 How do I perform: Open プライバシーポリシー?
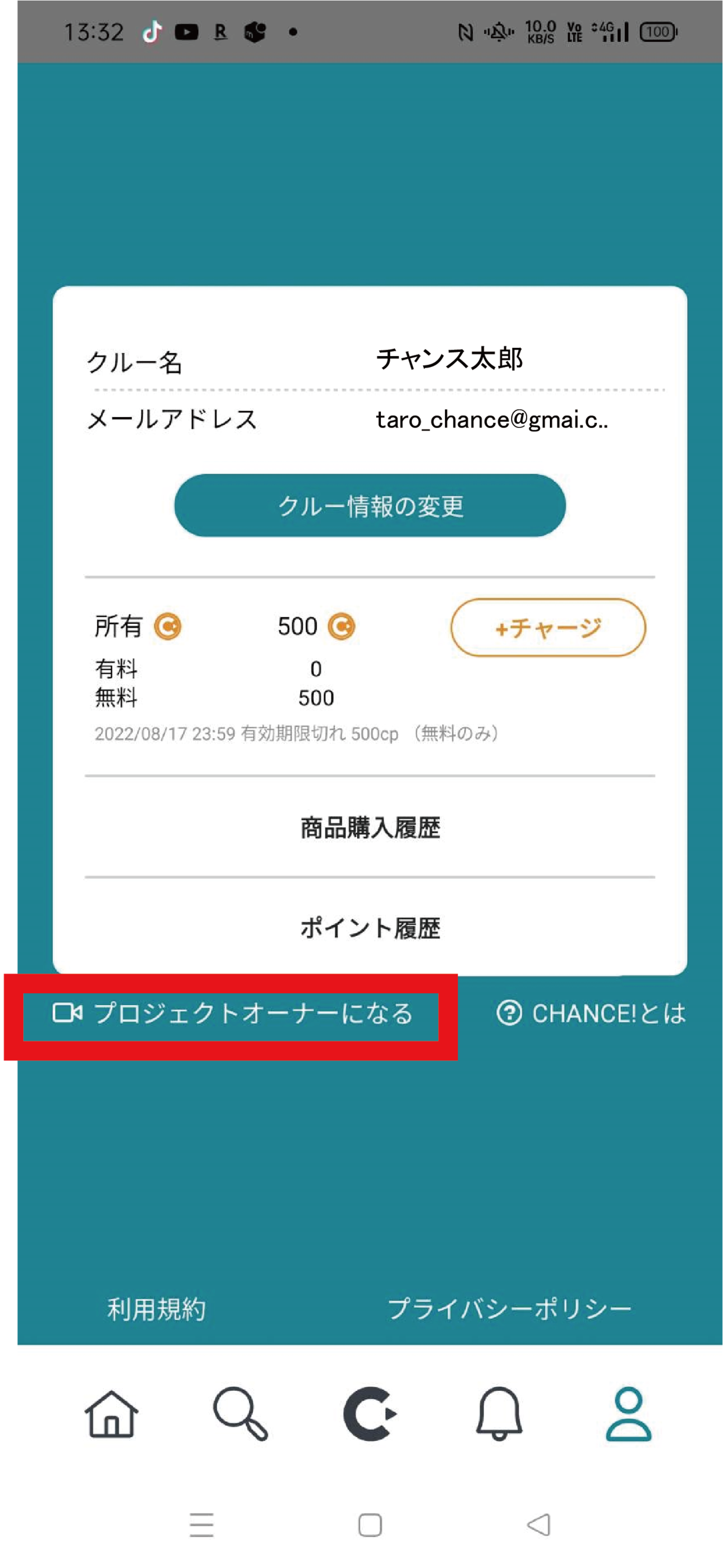pos(509,1308)
